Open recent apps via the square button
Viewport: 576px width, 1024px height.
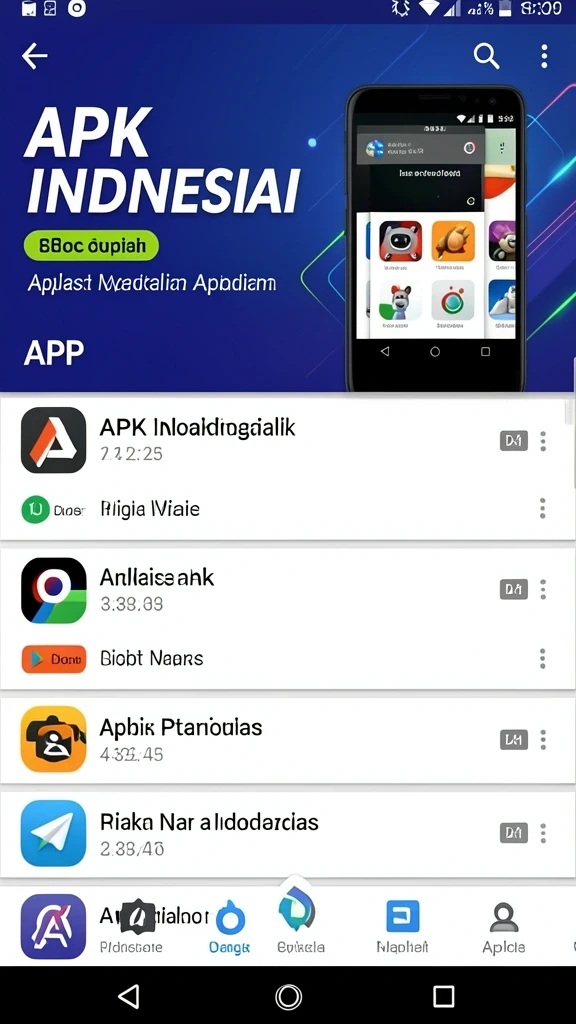click(443, 997)
